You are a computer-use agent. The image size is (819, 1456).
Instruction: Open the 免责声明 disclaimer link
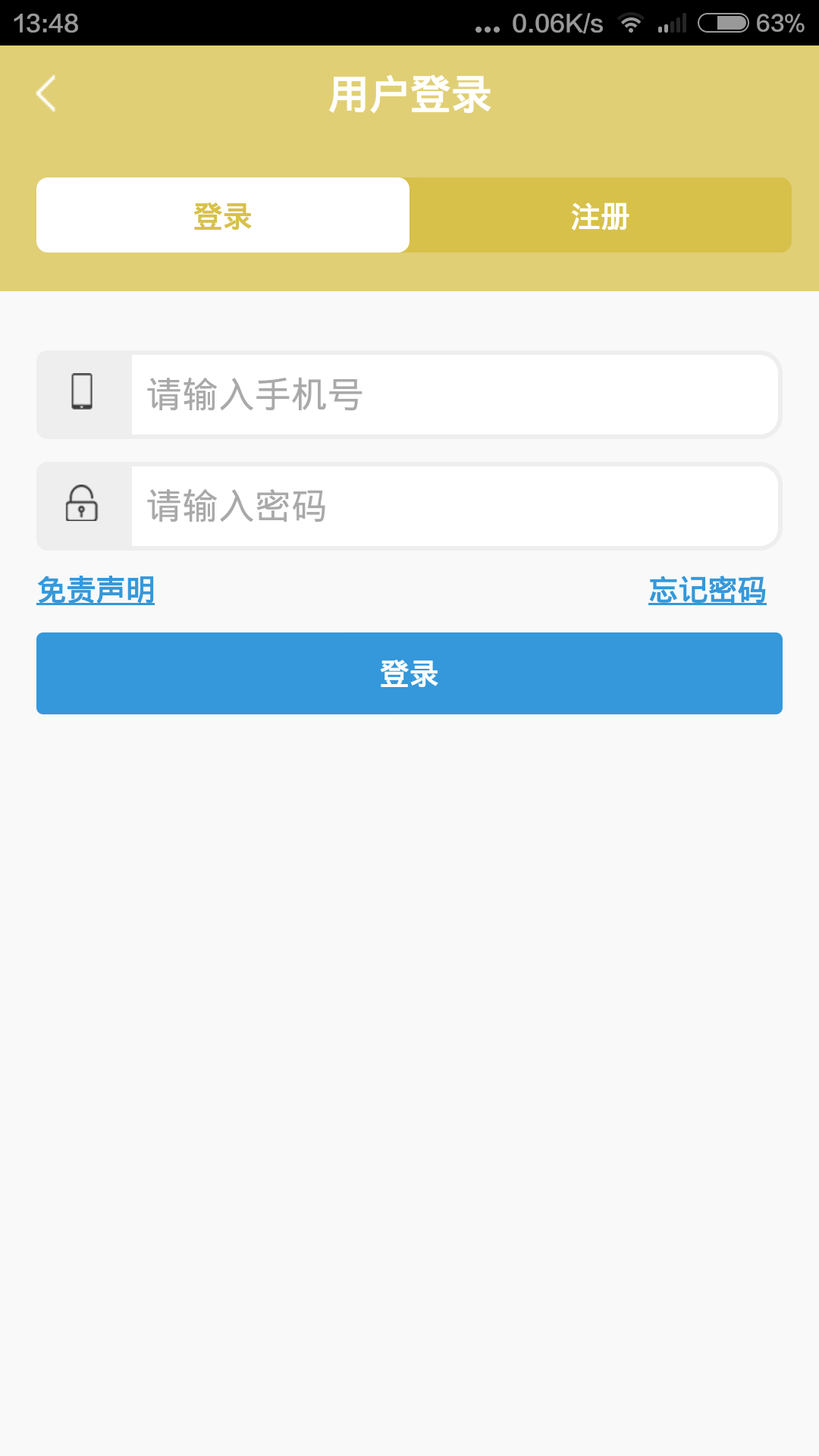(96, 591)
